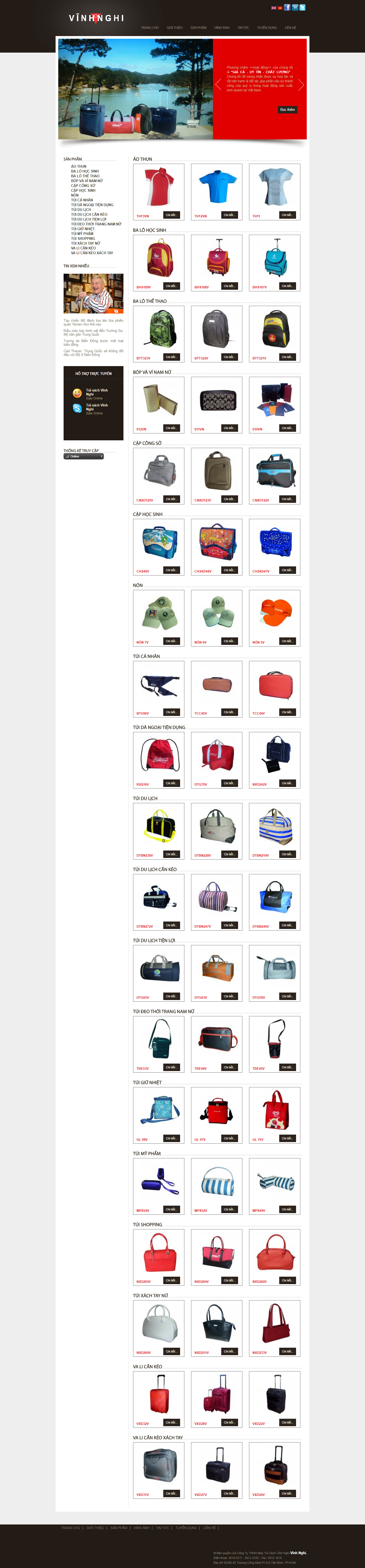The height and width of the screenshot is (1568, 365).
Task: Open the SẢN PHẨM navigation item
Action: pos(198,28)
